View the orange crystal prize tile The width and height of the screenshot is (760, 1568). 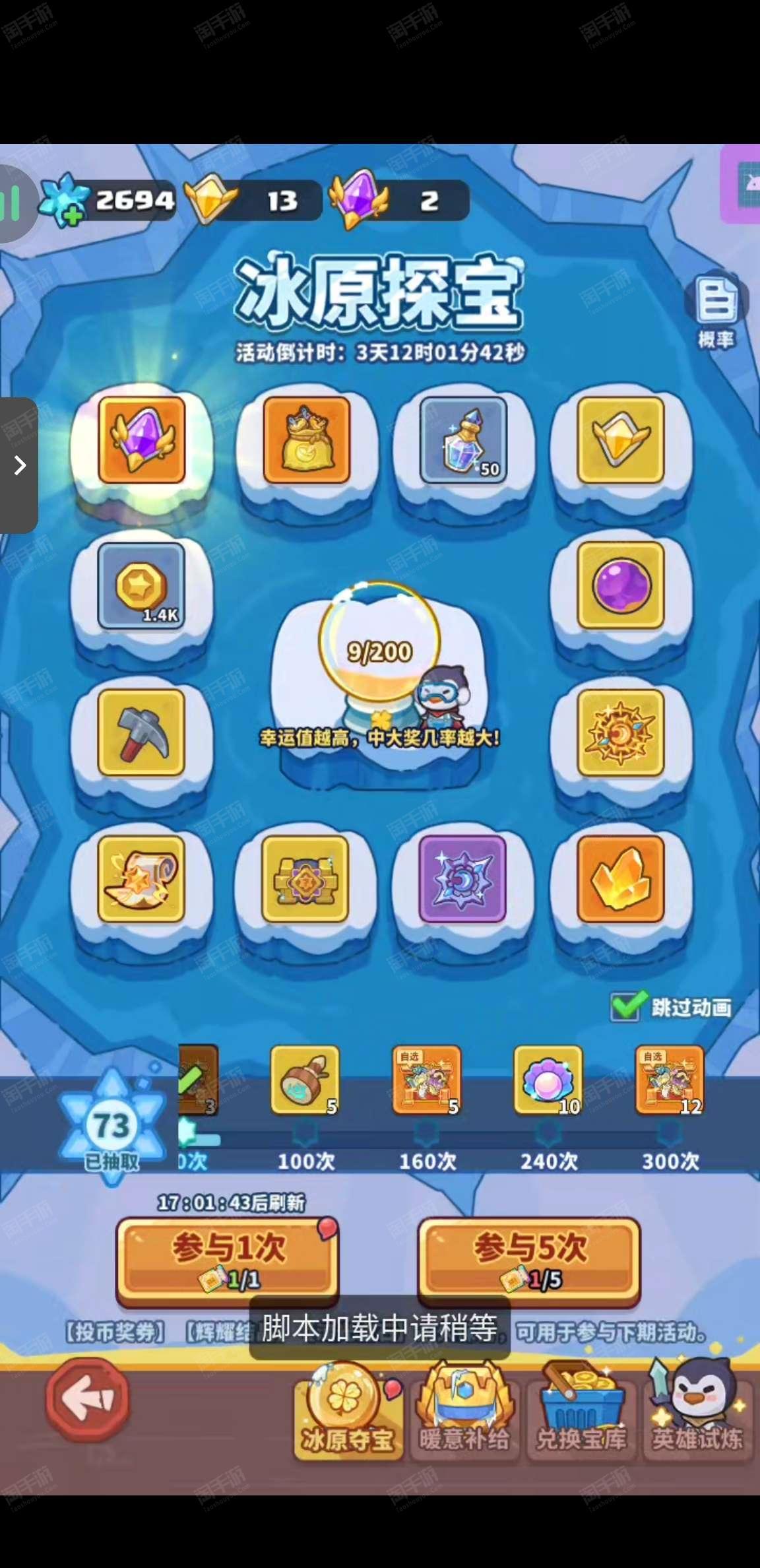coord(620,879)
